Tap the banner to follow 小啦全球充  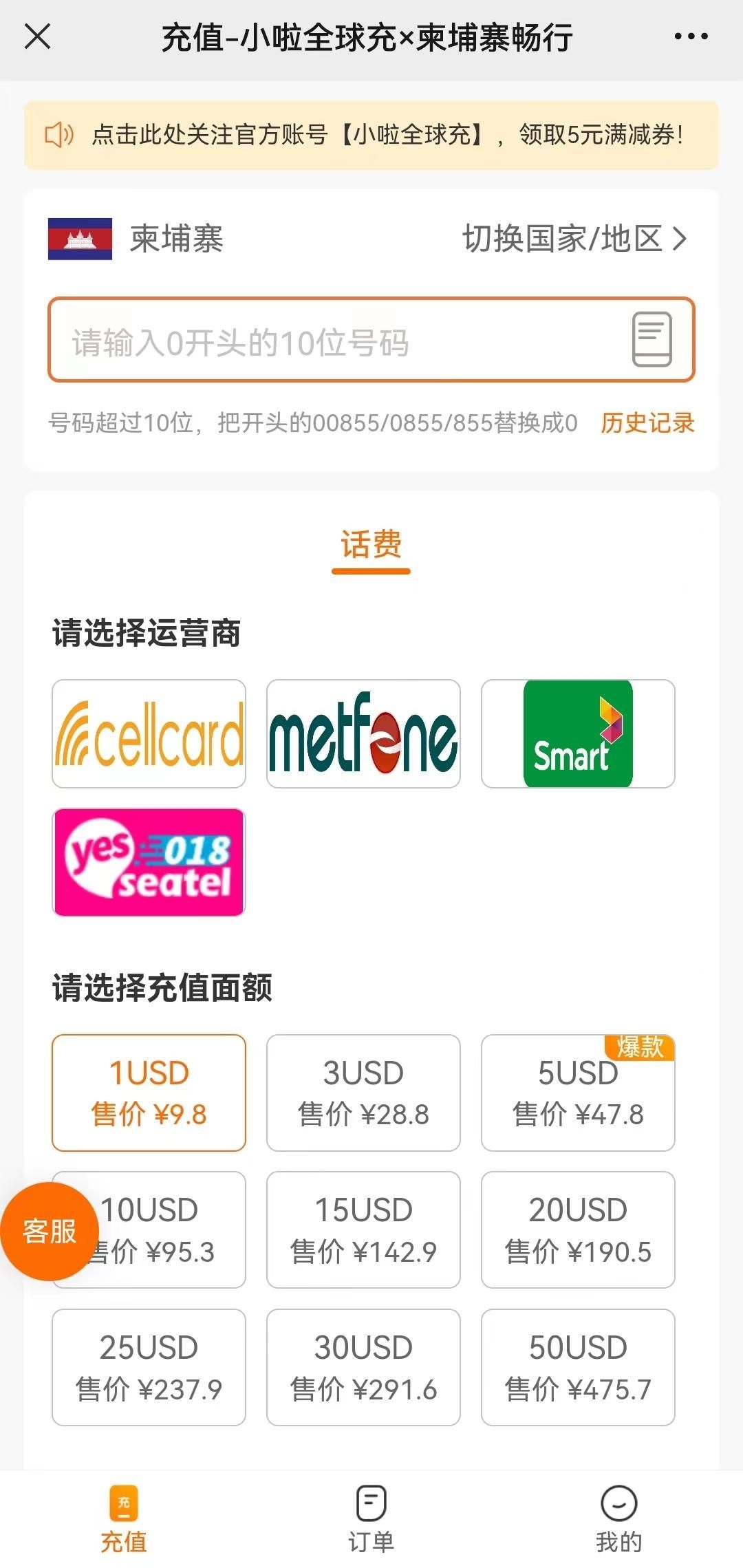tap(371, 135)
